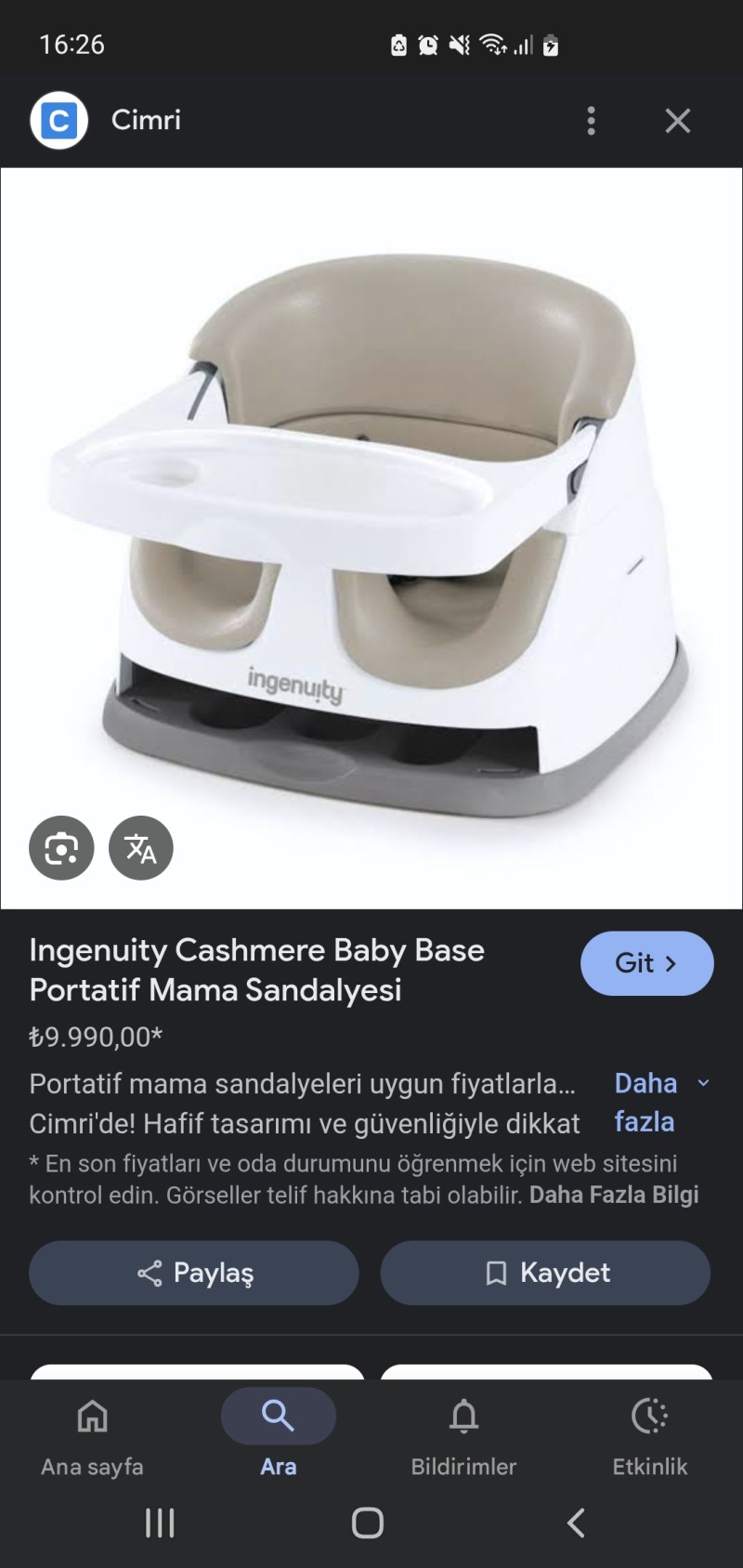
Task: View the product image of the booster seat
Action: point(371,529)
